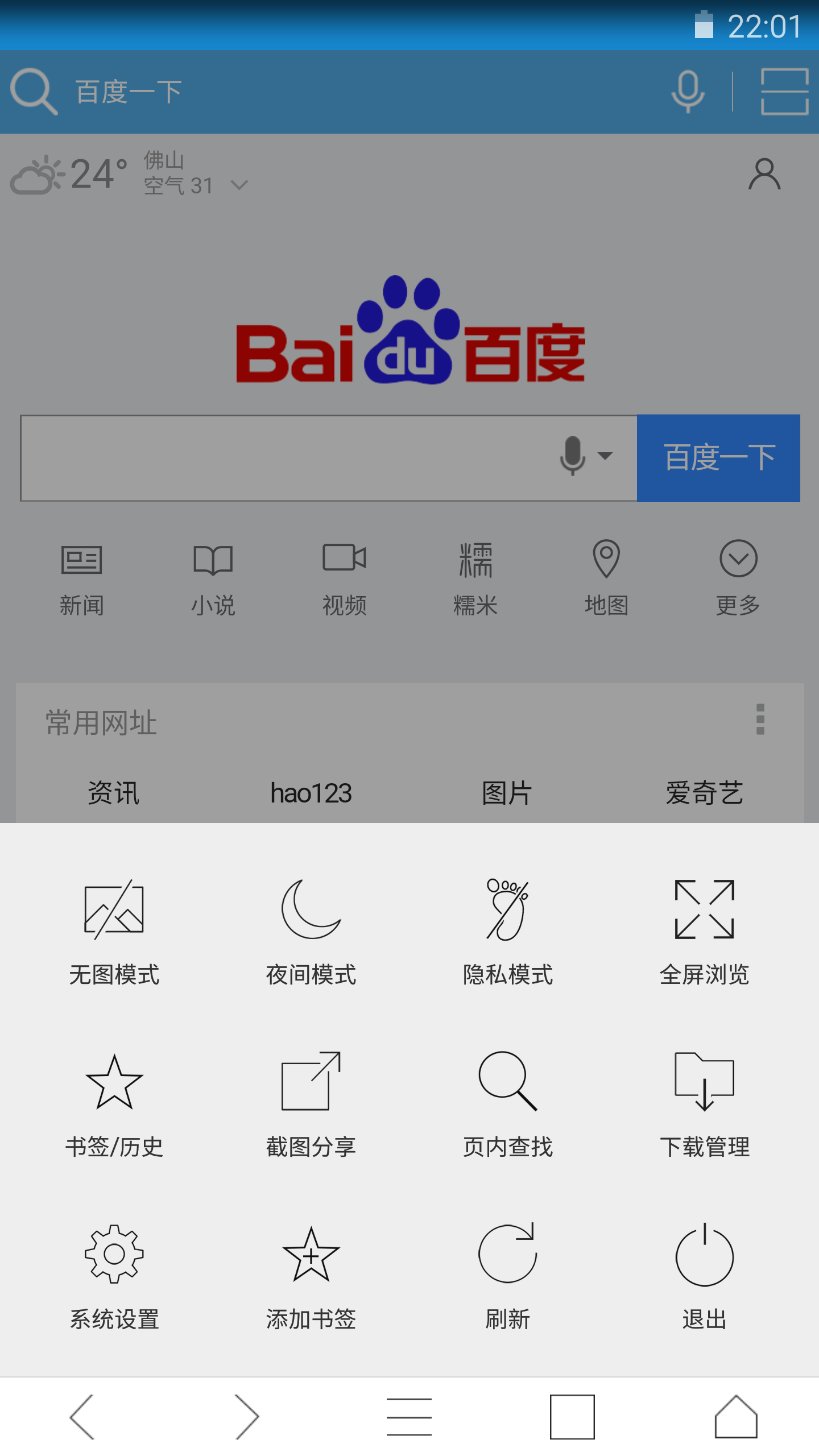Select 截图分享 screenshot share
This screenshot has height=1456, width=819.
point(311,1105)
